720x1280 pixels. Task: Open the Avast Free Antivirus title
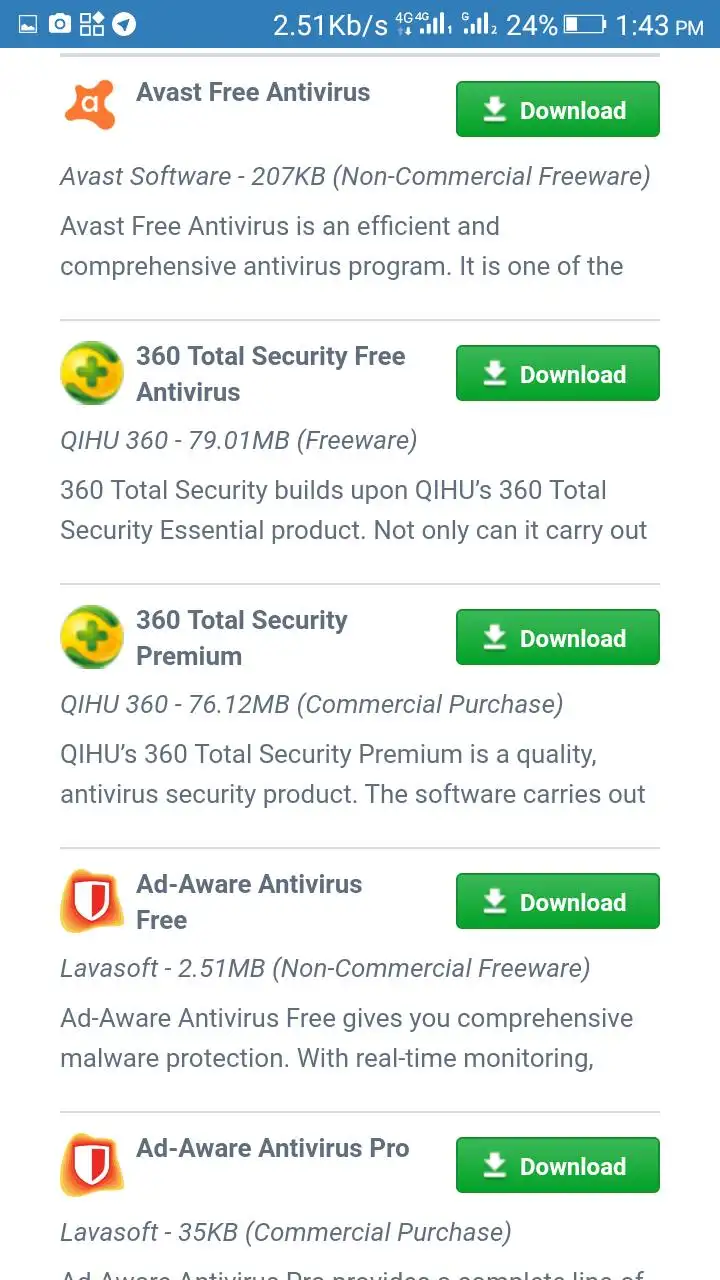(x=253, y=93)
